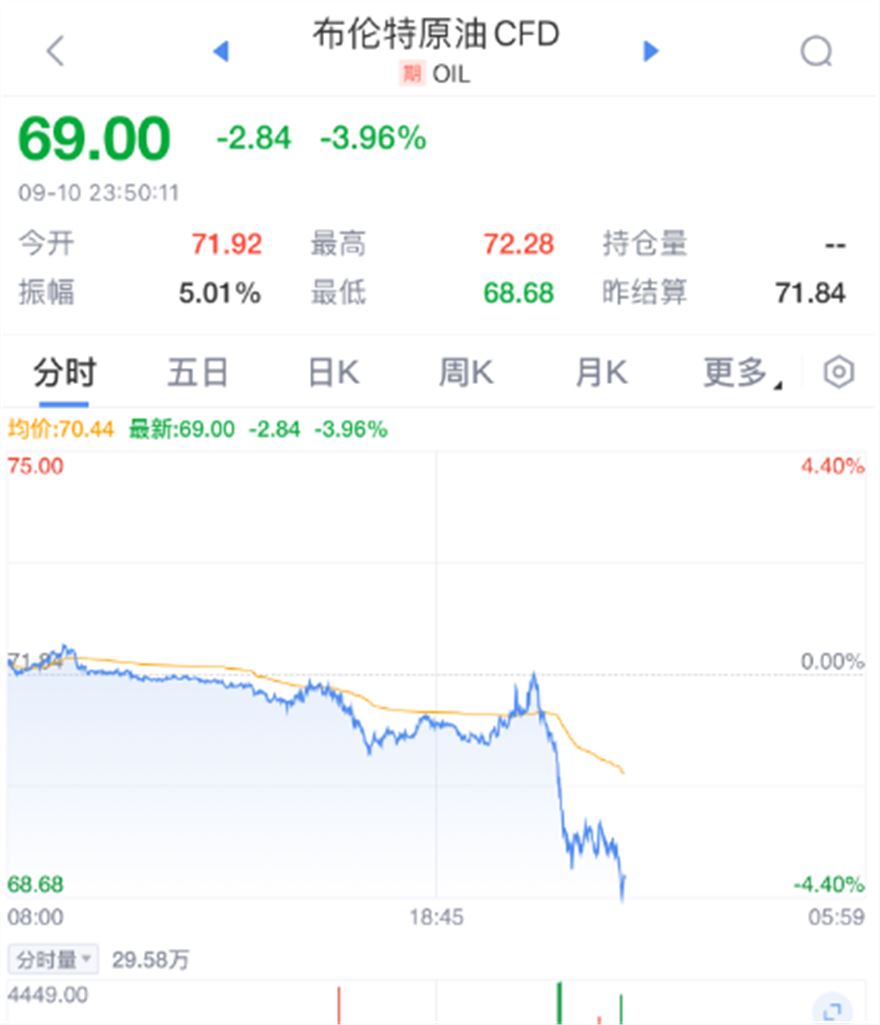Switch to the 周K chart tab

click(466, 373)
